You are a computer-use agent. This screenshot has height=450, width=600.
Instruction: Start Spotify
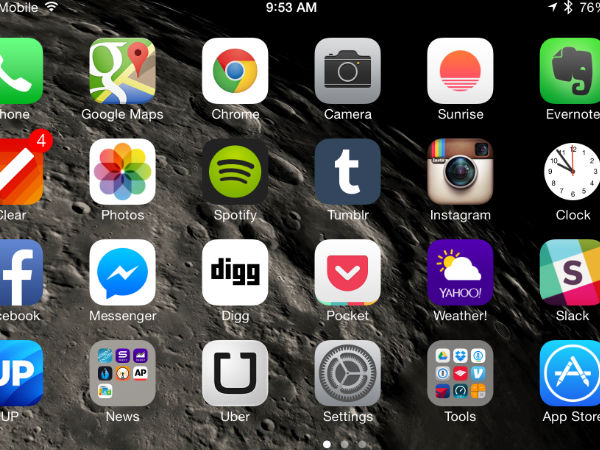pos(235,171)
